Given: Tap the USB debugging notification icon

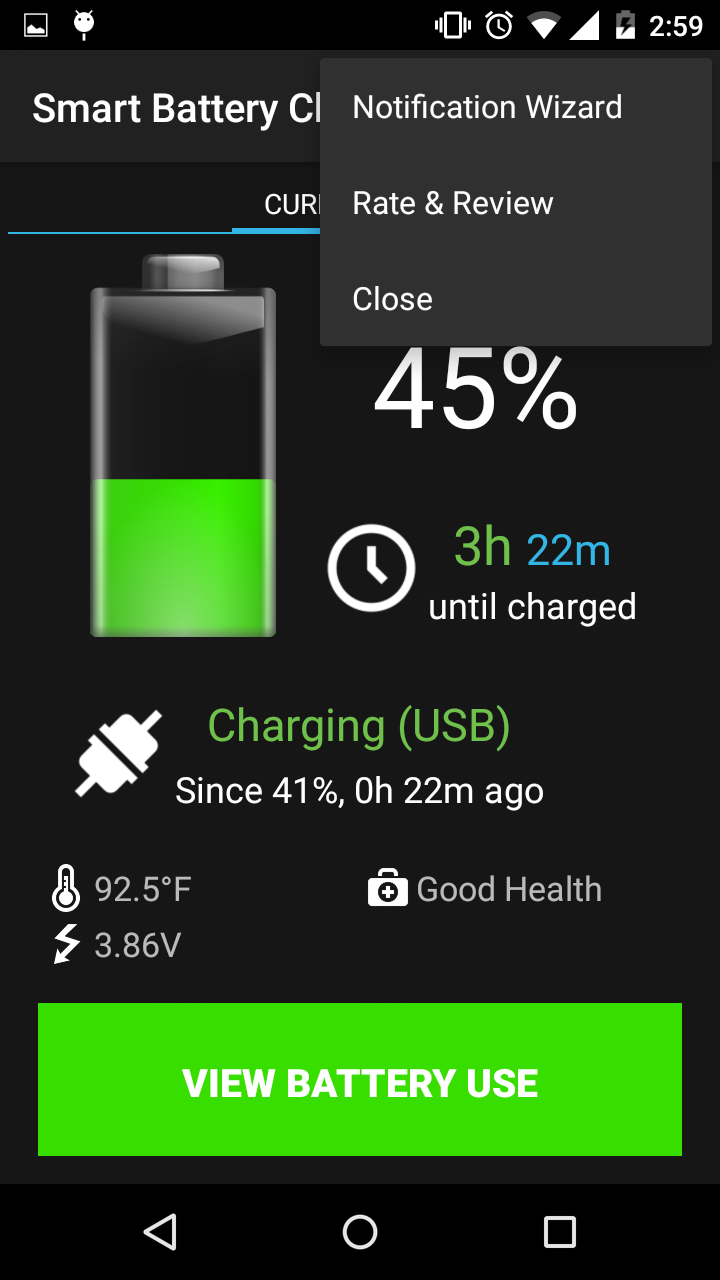Looking at the screenshot, I should click(x=84, y=25).
